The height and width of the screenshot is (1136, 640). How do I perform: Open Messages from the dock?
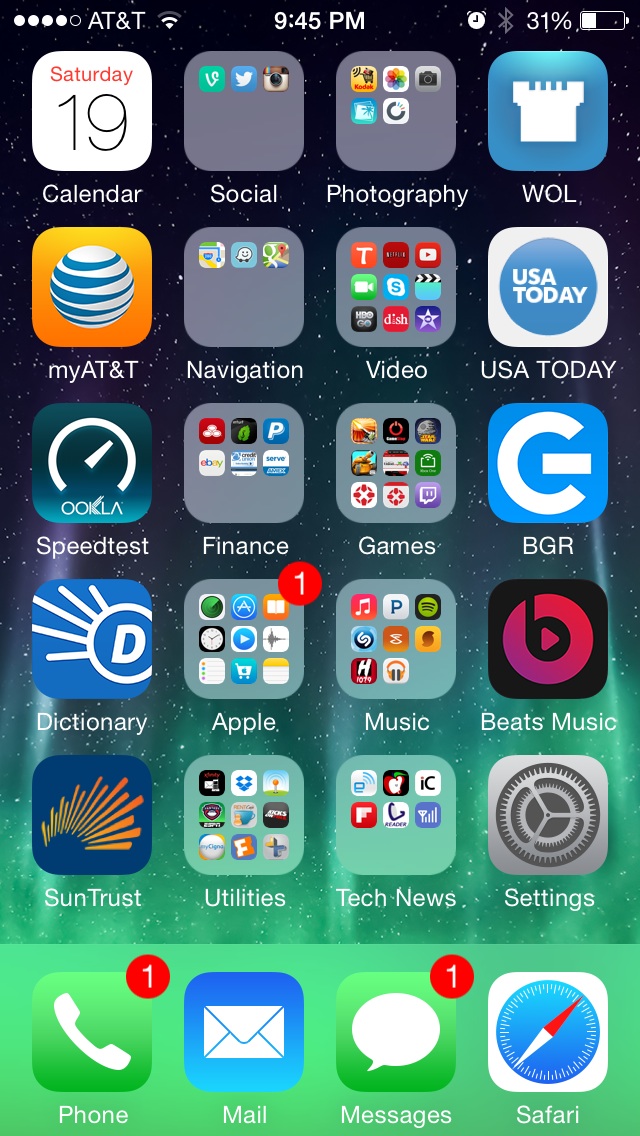(x=396, y=1032)
